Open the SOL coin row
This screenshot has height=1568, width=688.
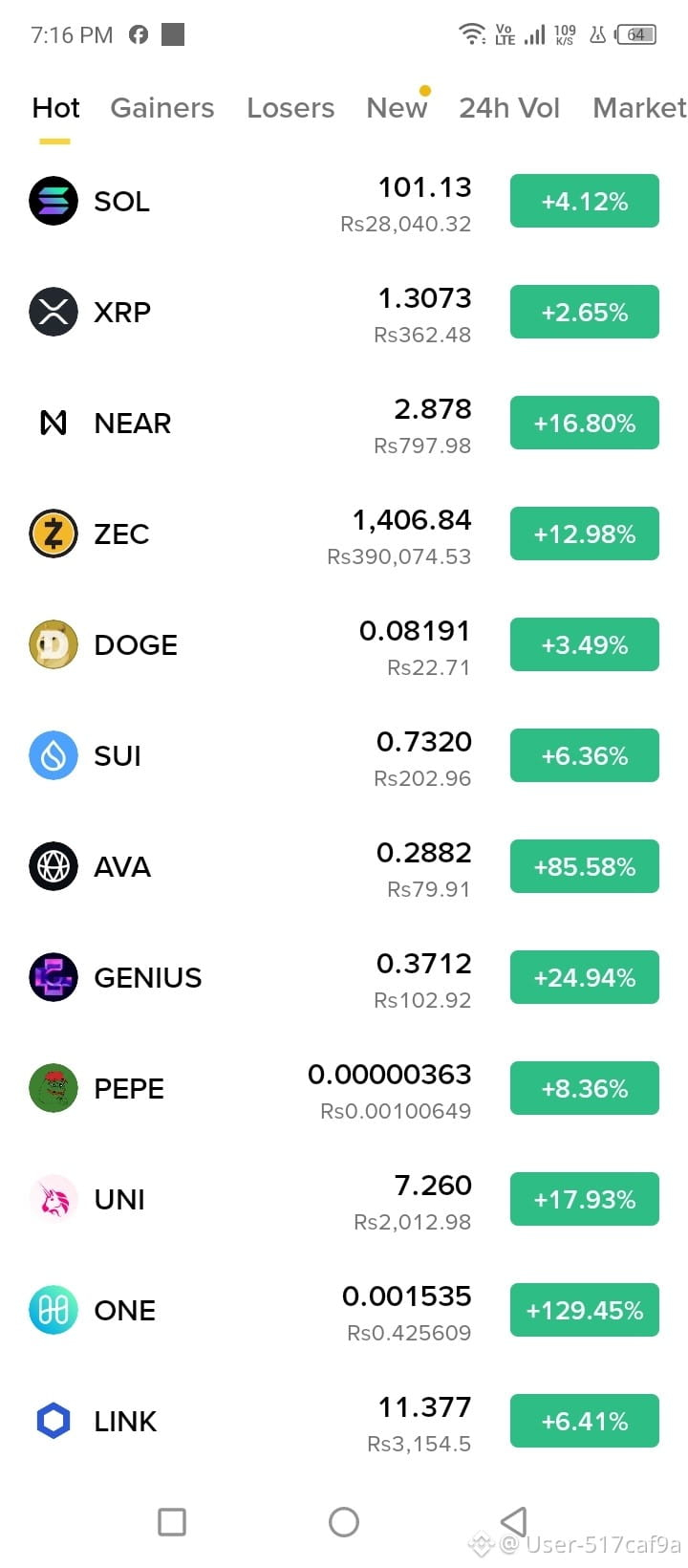[x=344, y=202]
